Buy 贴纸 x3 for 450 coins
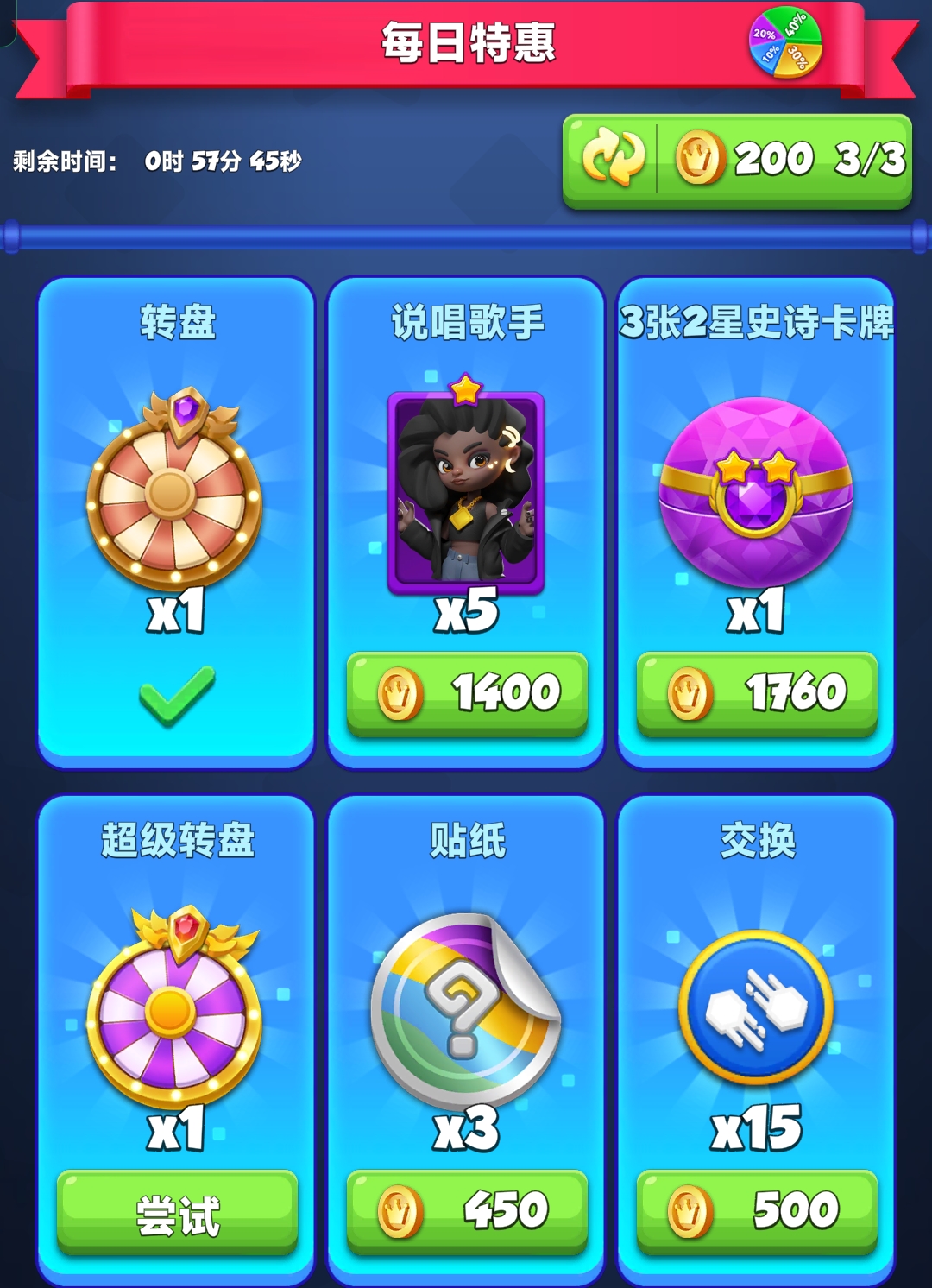This screenshot has height=1288, width=932. pos(467,1210)
